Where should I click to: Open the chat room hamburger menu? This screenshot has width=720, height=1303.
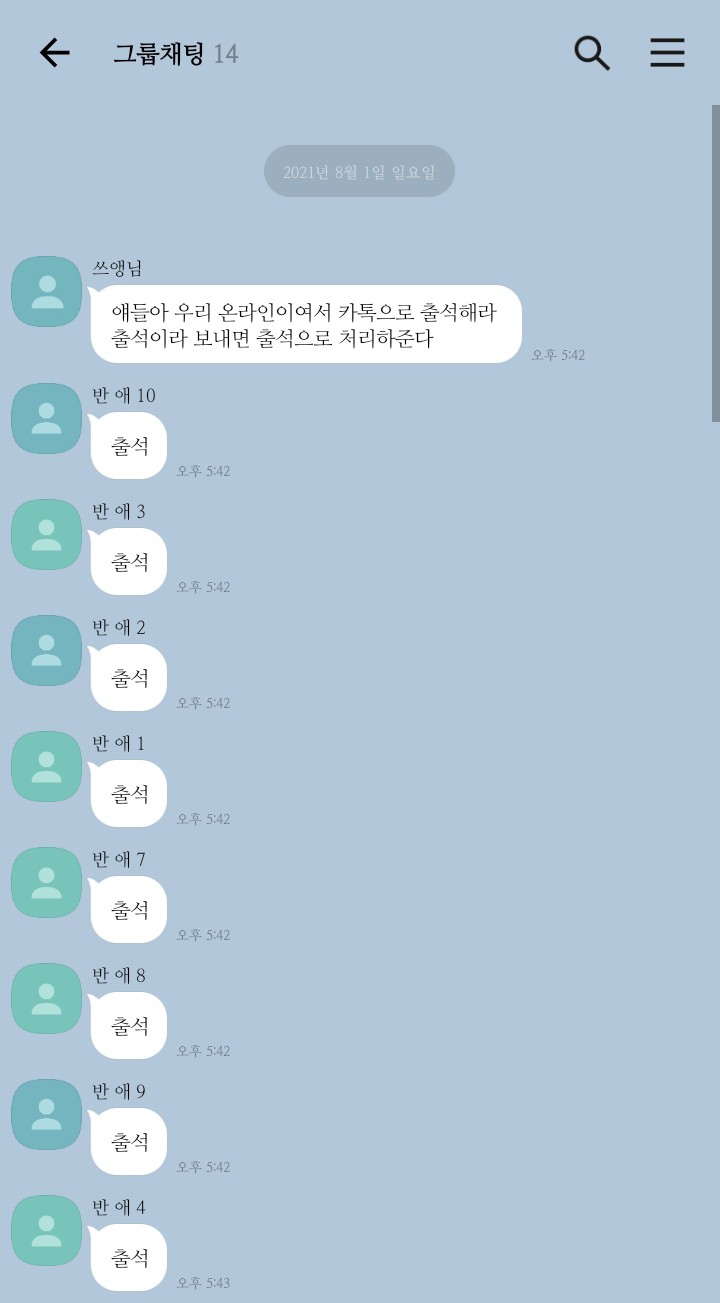pos(667,53)
